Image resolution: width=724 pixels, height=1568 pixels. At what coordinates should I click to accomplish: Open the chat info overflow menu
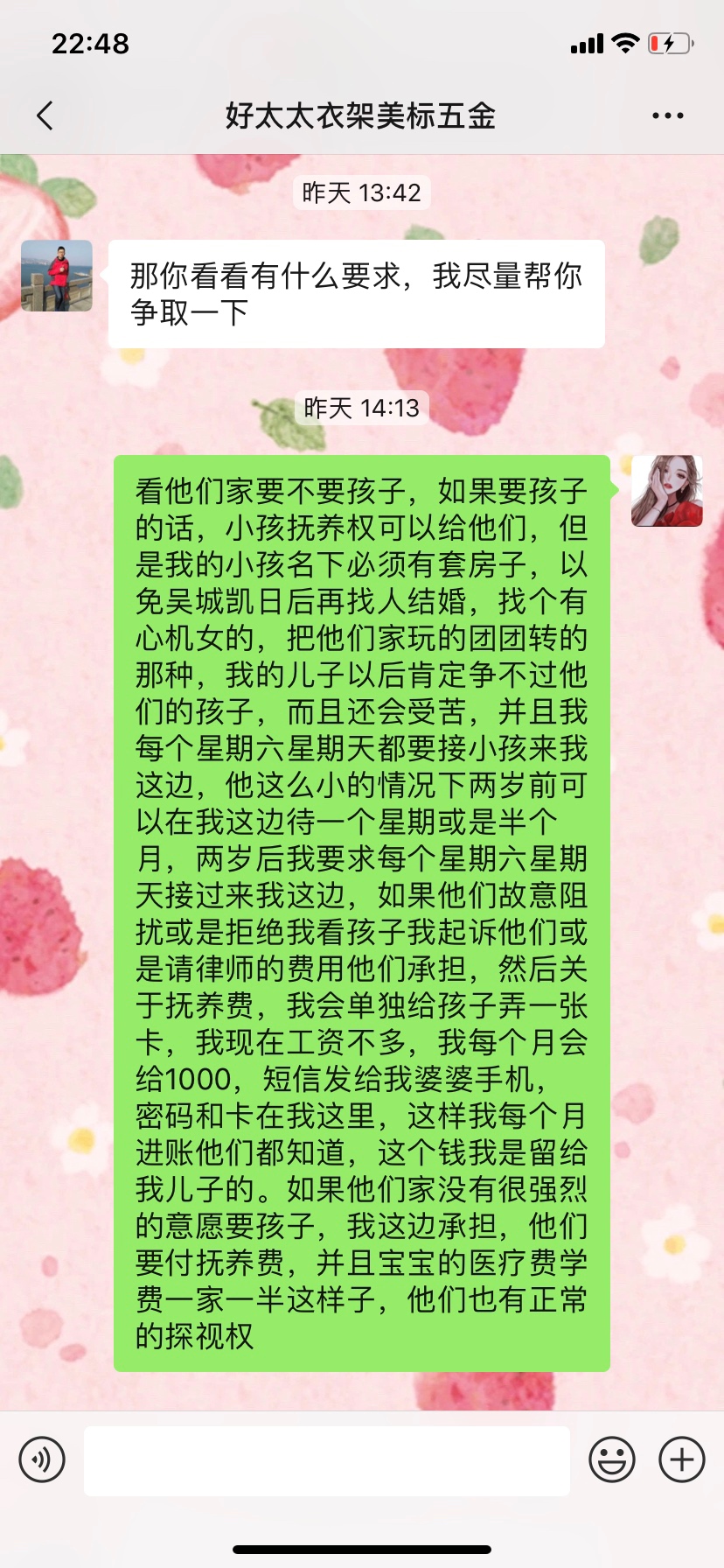(667, 115)
